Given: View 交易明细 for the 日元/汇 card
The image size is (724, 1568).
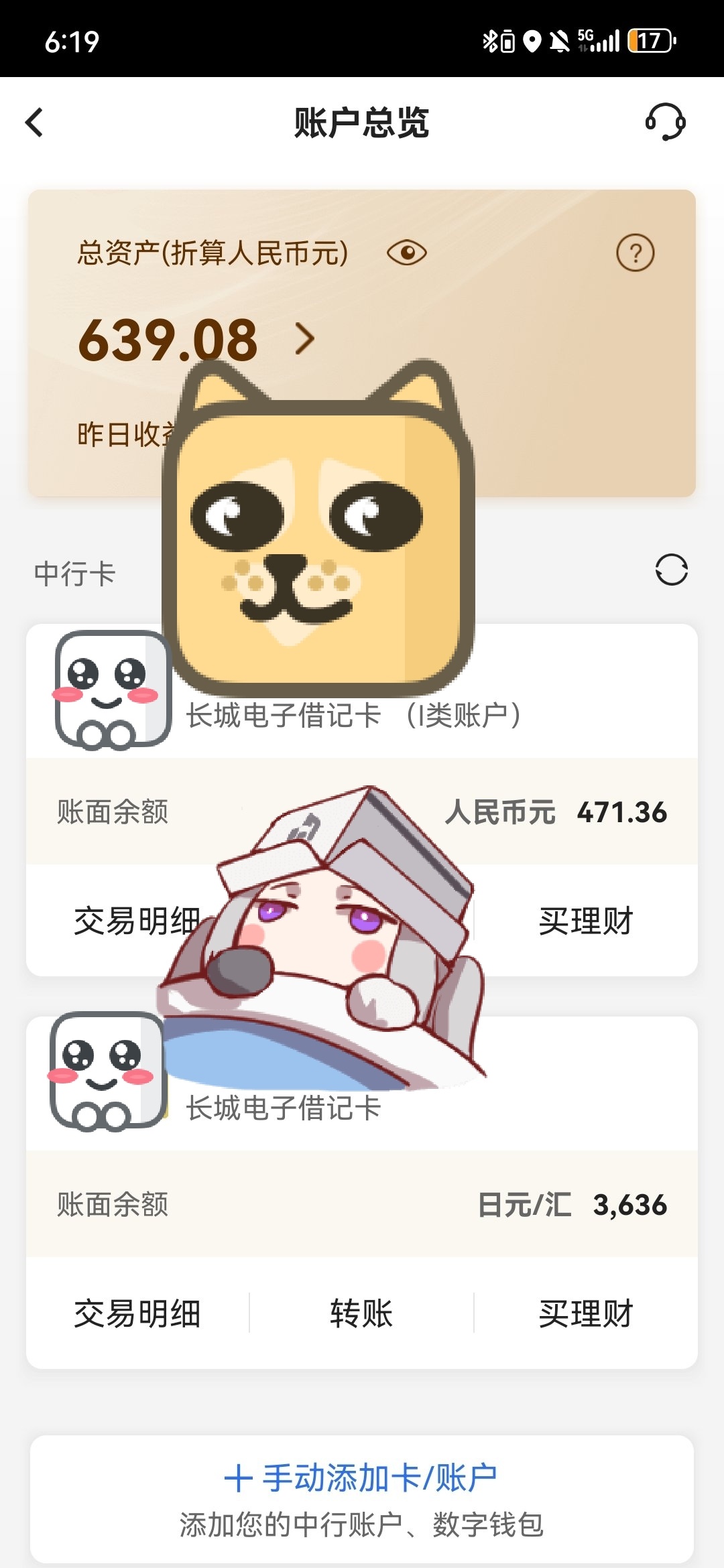Looking at the screenshot, I should [x=137, y=1313].
